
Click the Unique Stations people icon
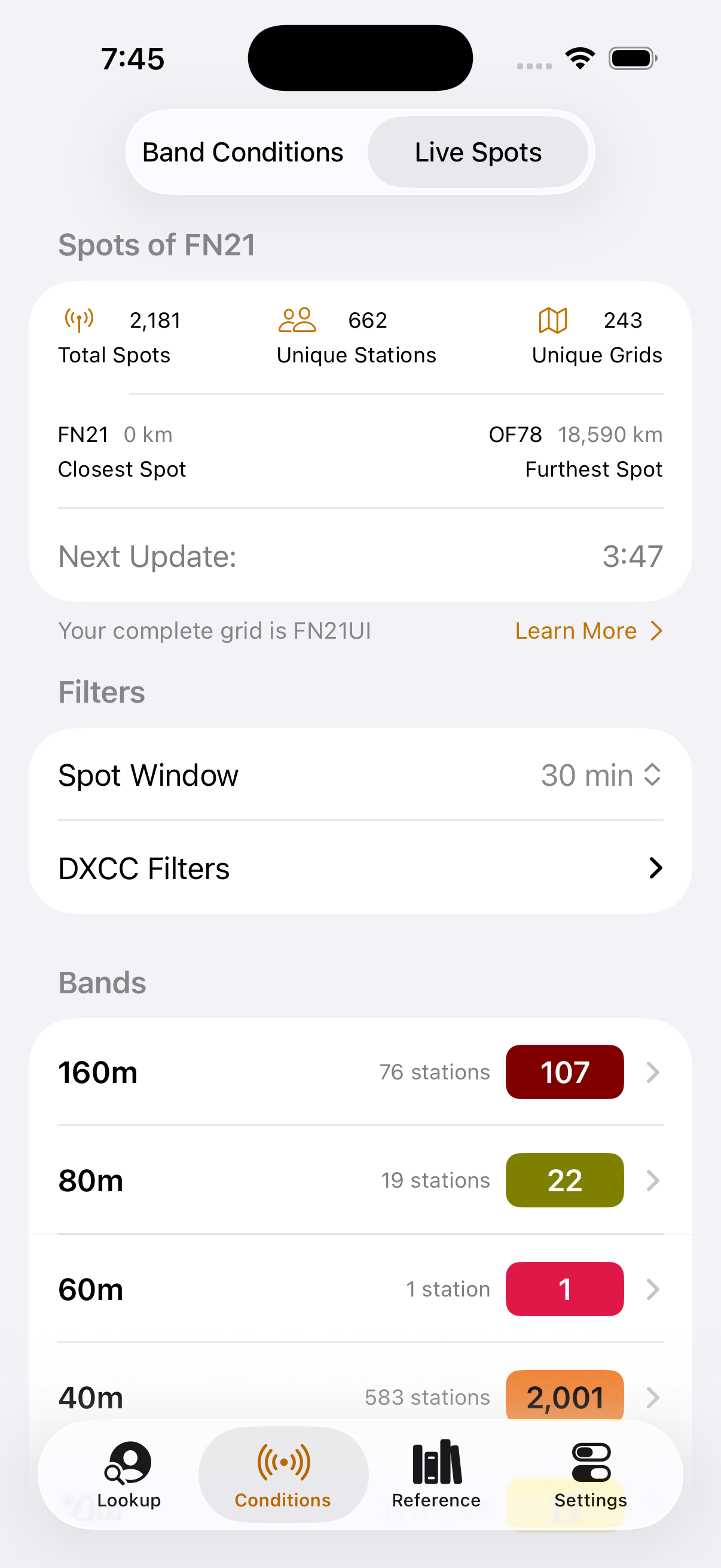point(297,319)
